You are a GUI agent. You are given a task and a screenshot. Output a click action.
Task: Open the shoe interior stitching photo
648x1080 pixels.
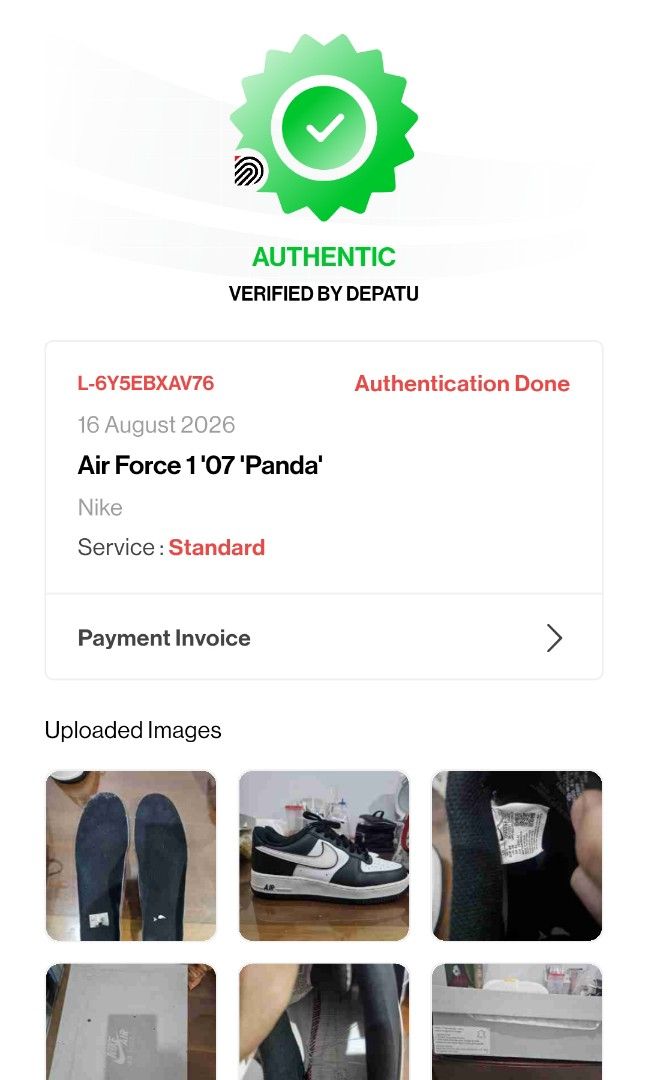[x=324, y=1021]
